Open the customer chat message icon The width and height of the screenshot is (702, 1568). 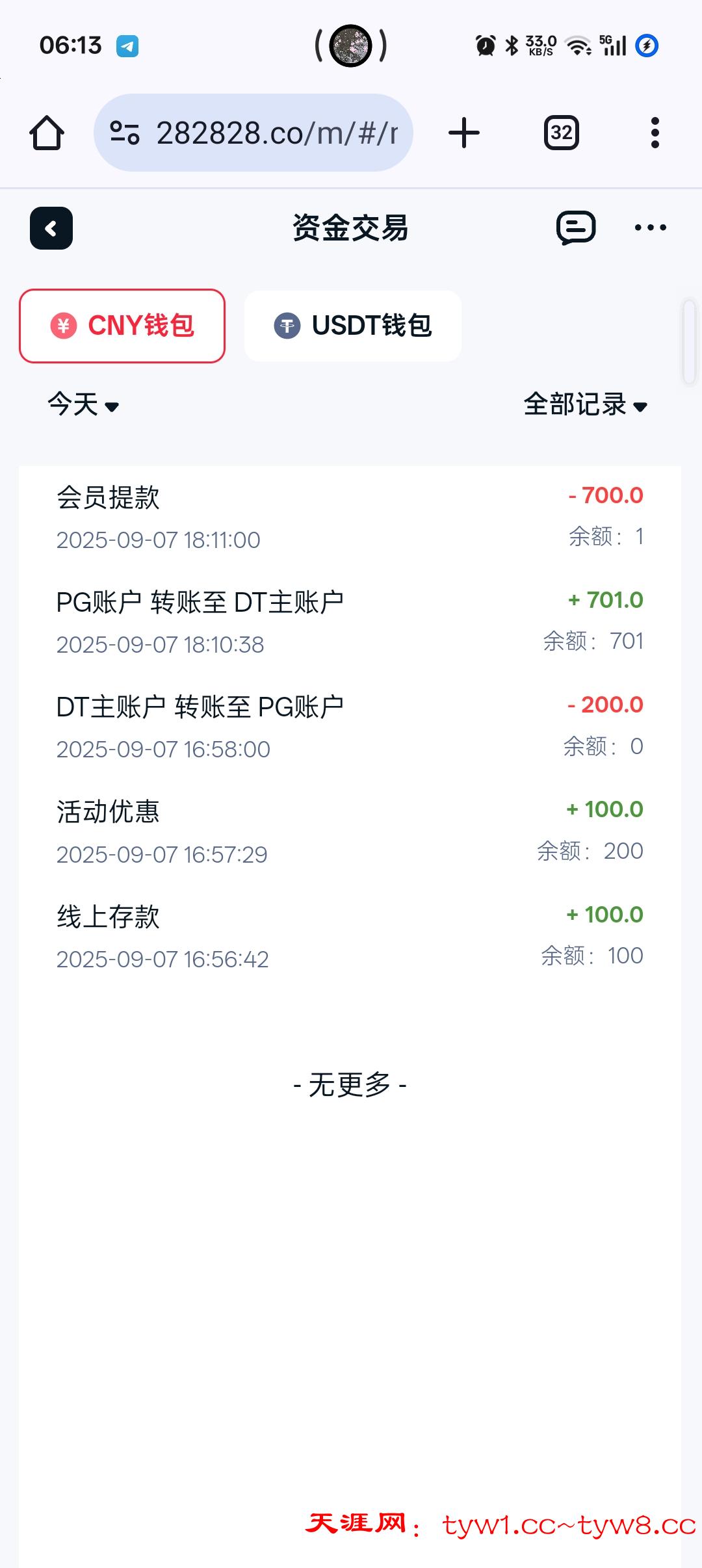click(x=576, y=228)
